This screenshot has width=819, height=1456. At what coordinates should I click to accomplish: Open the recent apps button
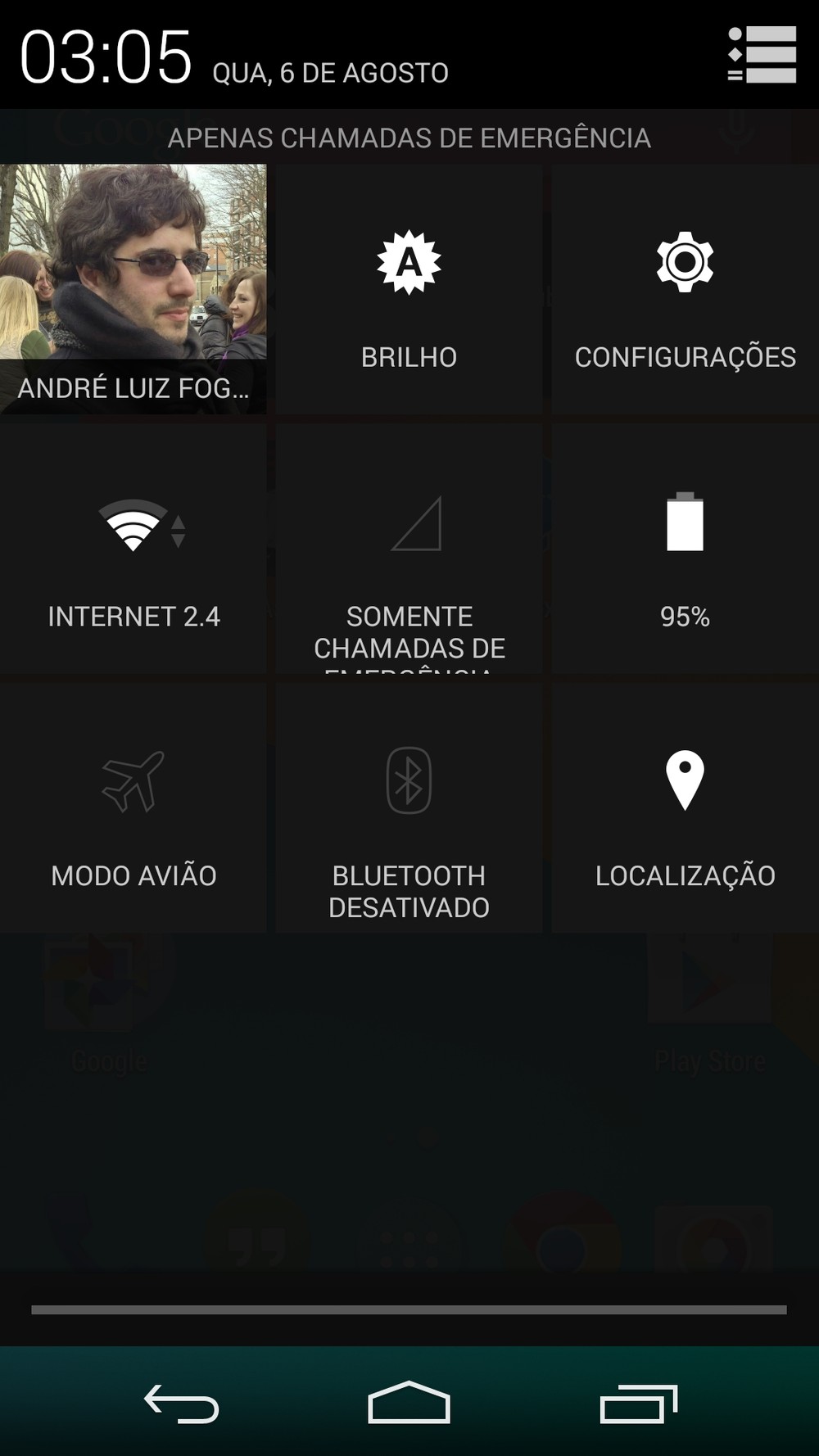click(638, 1404)
